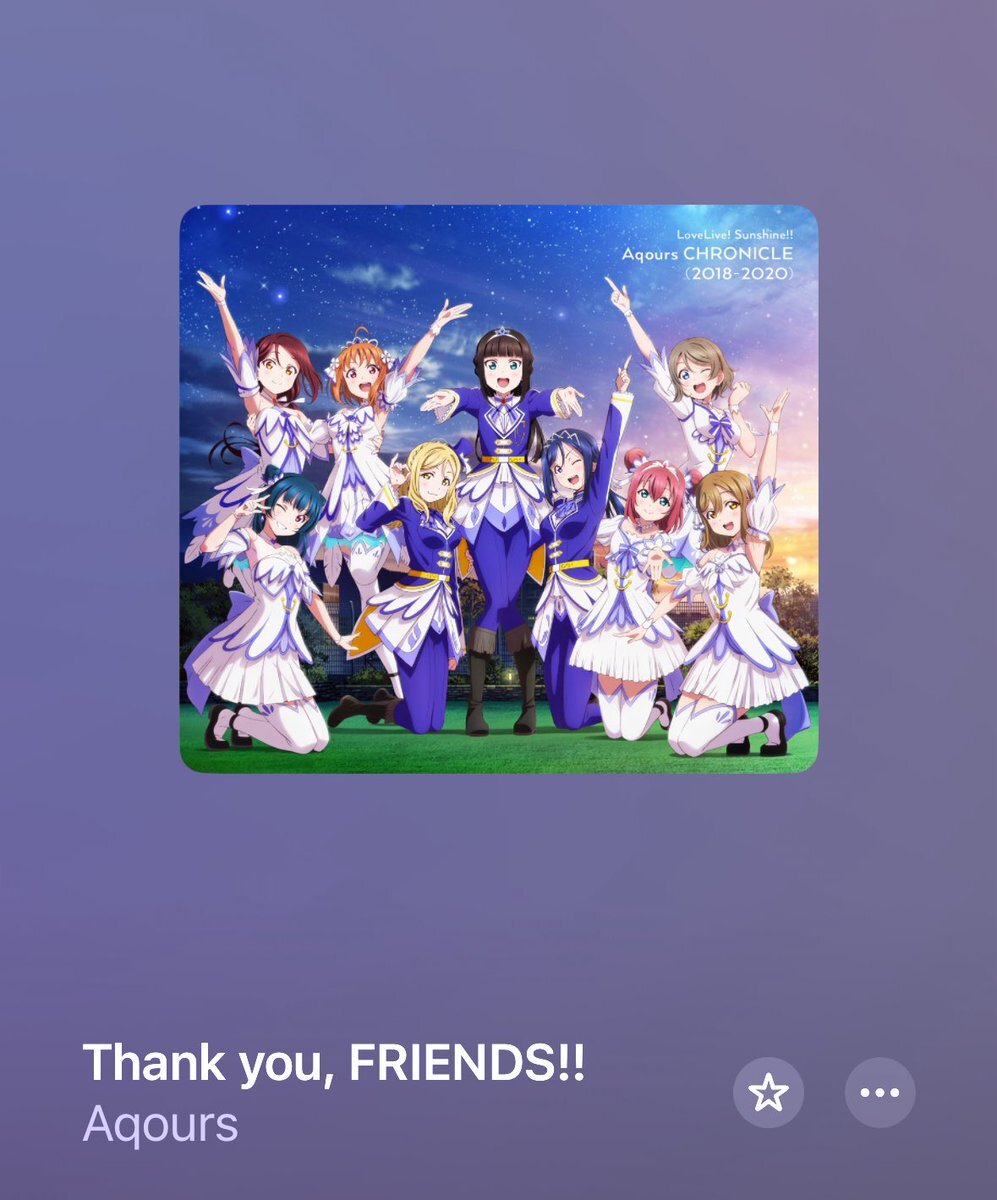Open the three-dot more options menu

880,1093
